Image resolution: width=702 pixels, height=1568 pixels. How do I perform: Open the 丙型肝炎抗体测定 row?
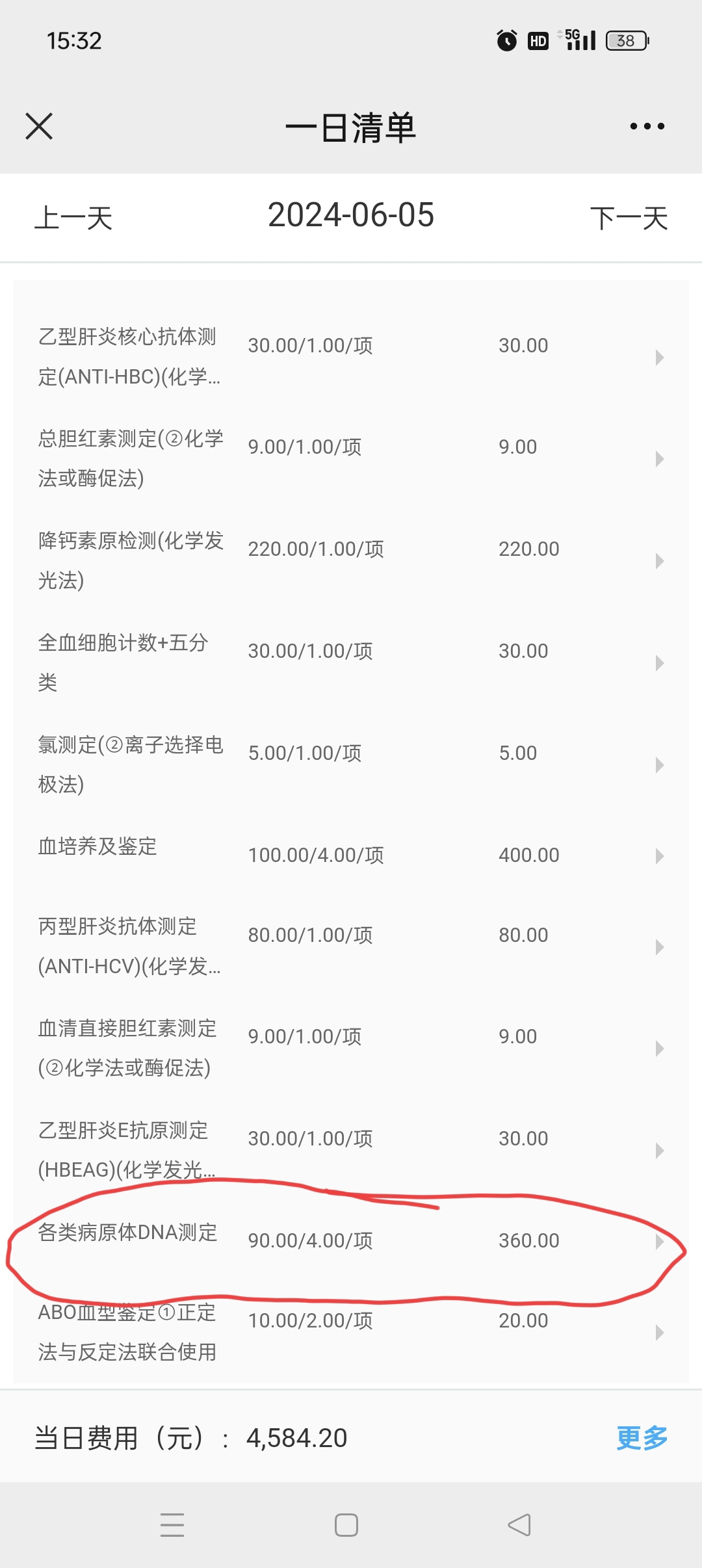(x=351, y=947)
